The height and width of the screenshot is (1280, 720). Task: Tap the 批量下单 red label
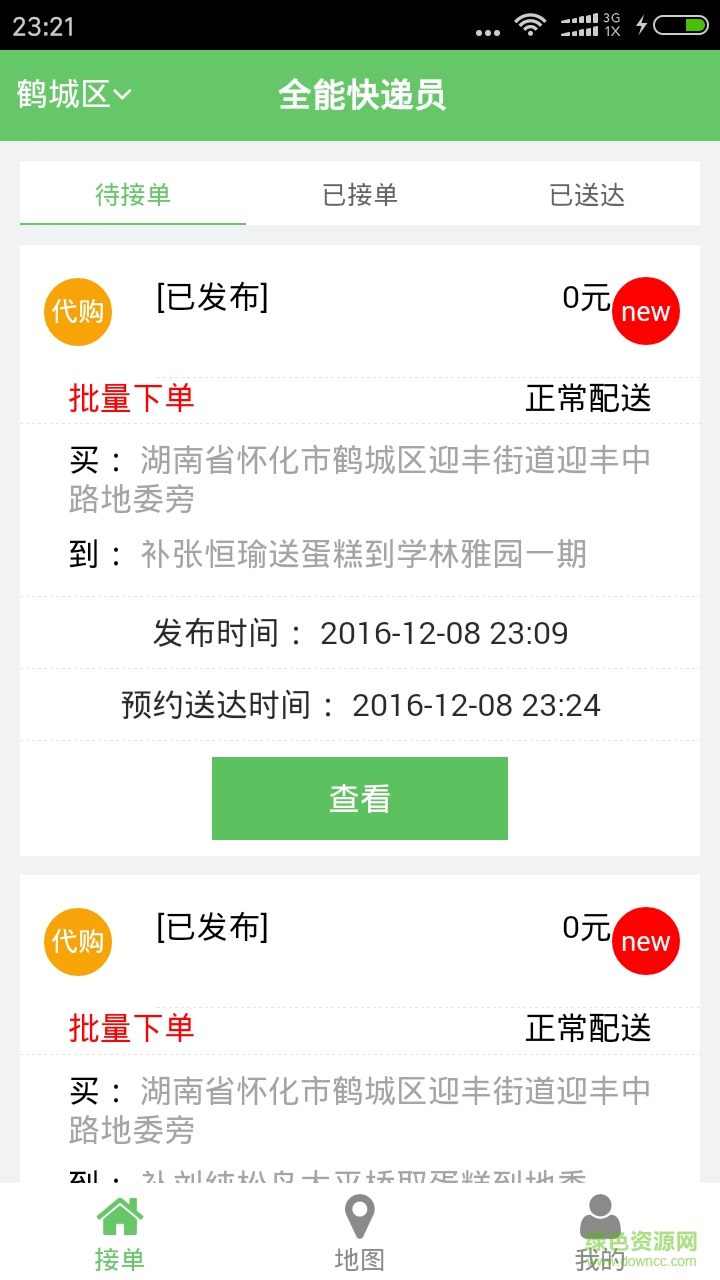click(x=130, y=399)
